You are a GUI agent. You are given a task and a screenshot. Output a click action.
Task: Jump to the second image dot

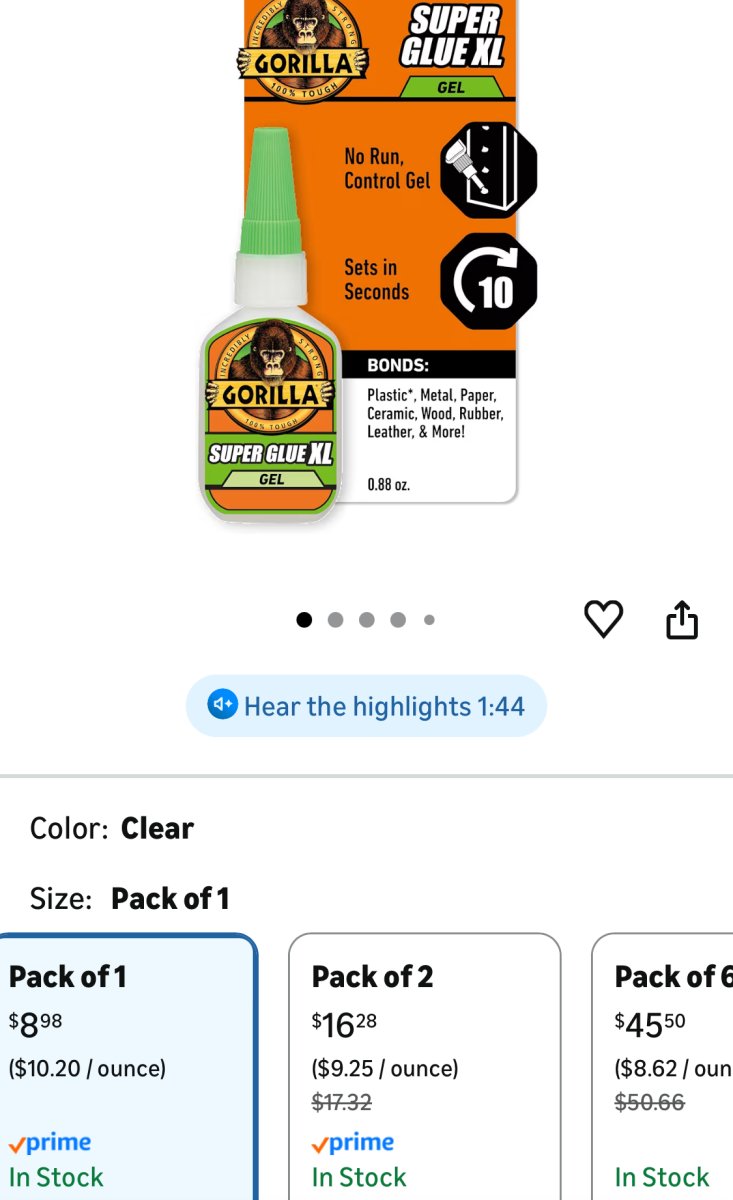point(336,620)
